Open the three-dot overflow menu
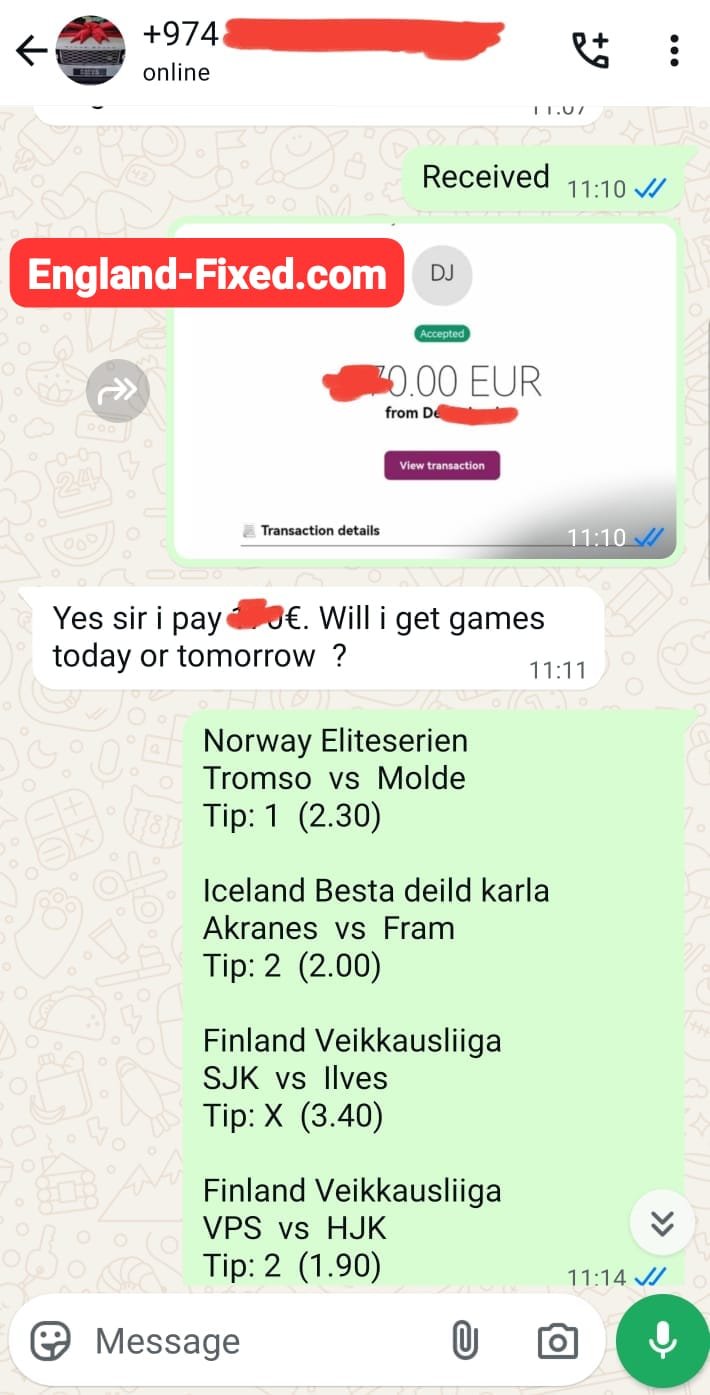 tap(674, 50)
